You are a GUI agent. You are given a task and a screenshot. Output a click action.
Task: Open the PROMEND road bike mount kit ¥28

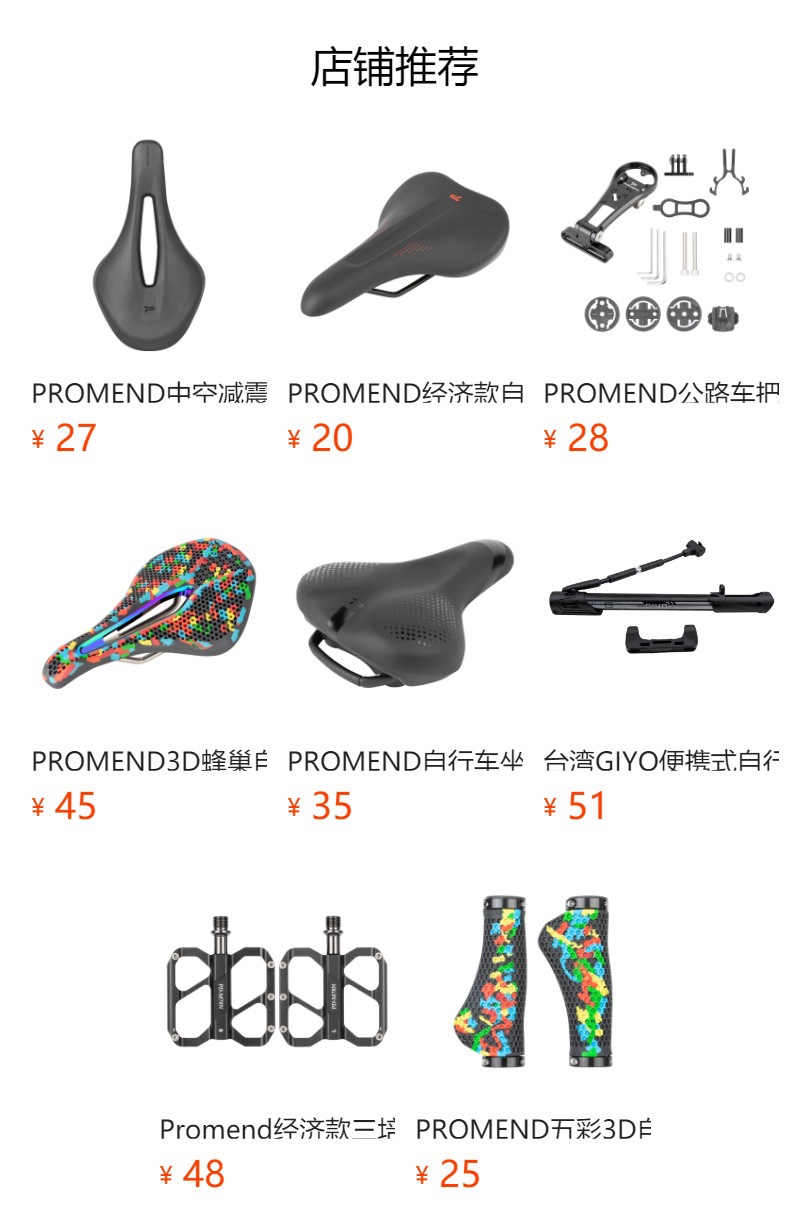[x=661, y=246]
